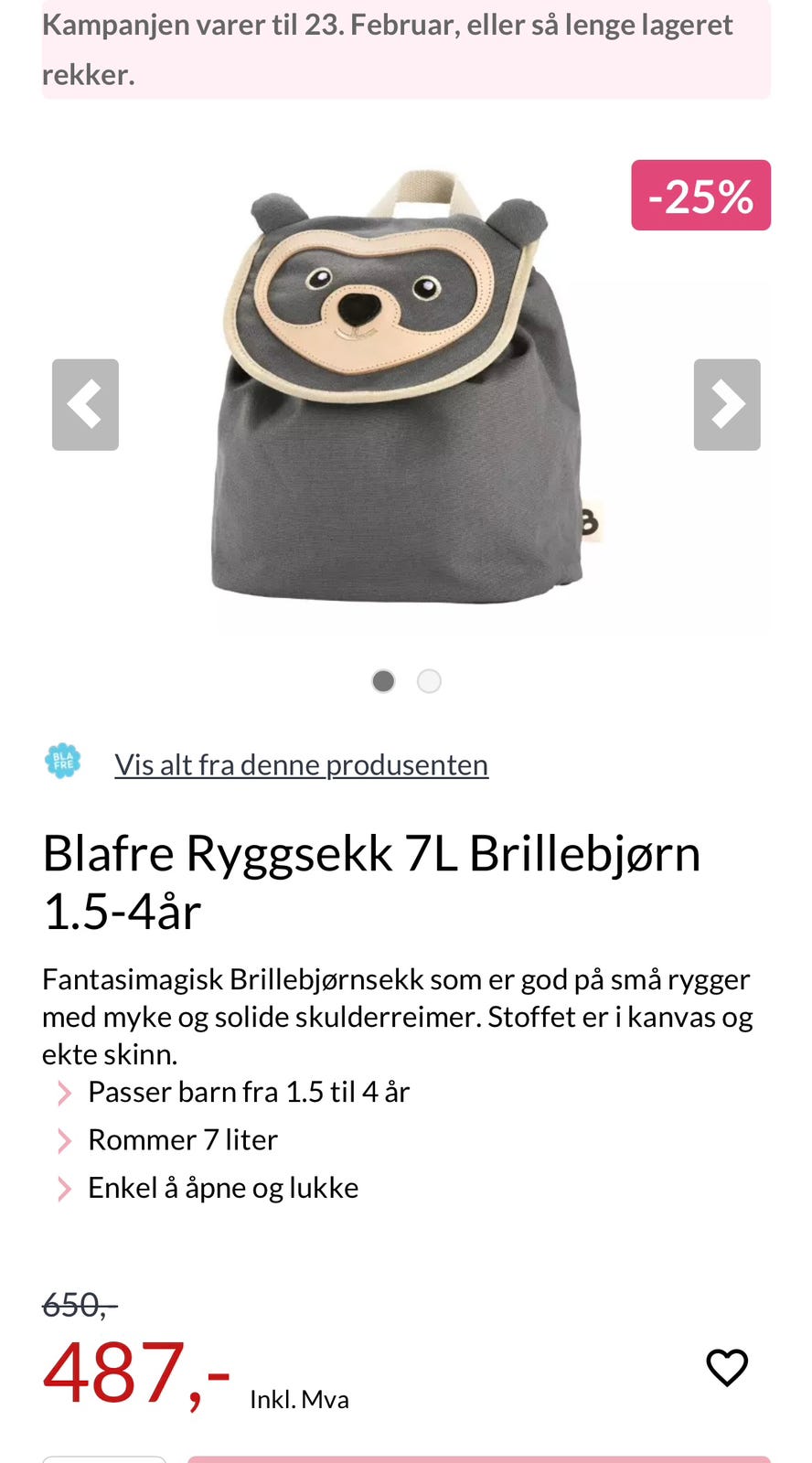Click the Blafre brand logo icon
Screen dimensions: 812x1463
61,760
